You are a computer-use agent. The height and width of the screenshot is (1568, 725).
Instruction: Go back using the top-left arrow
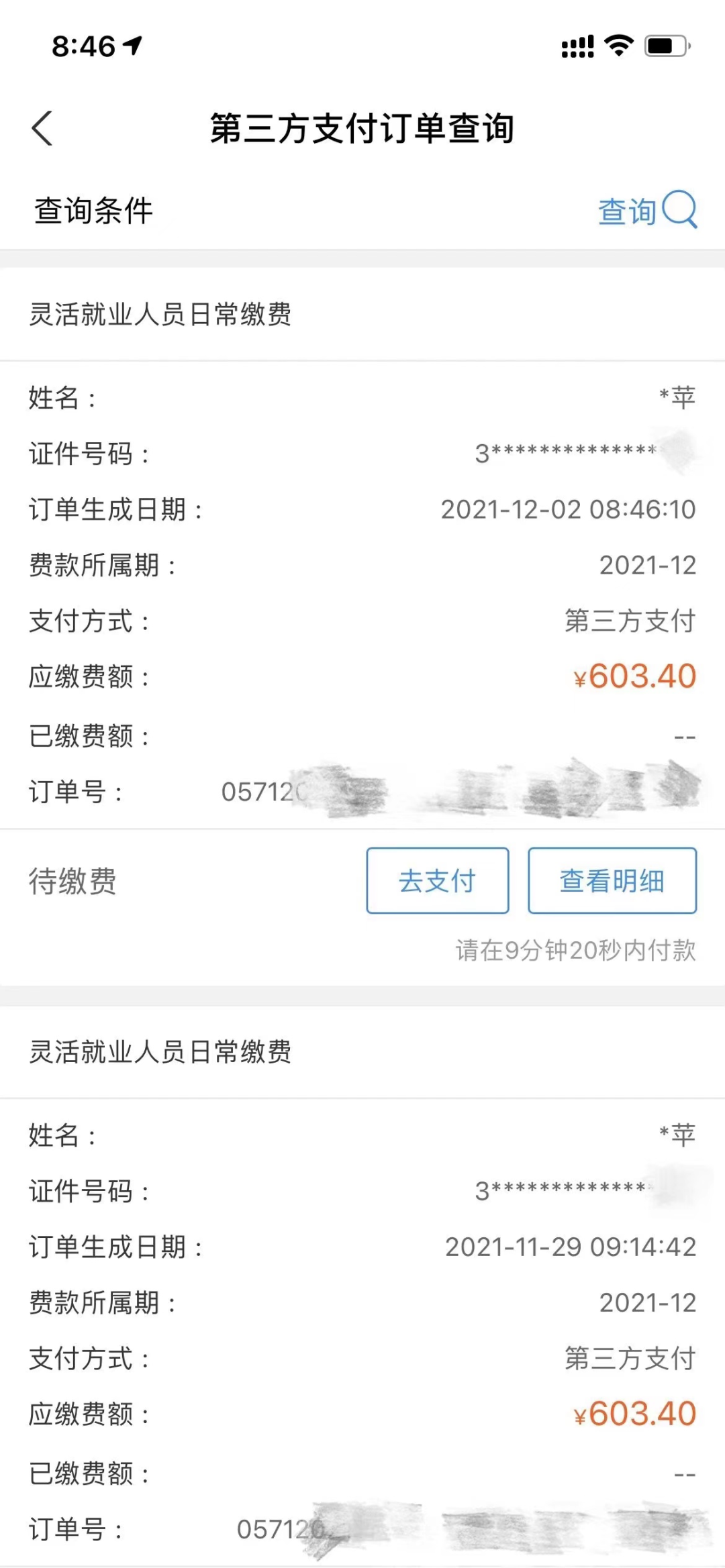(42, 127)
